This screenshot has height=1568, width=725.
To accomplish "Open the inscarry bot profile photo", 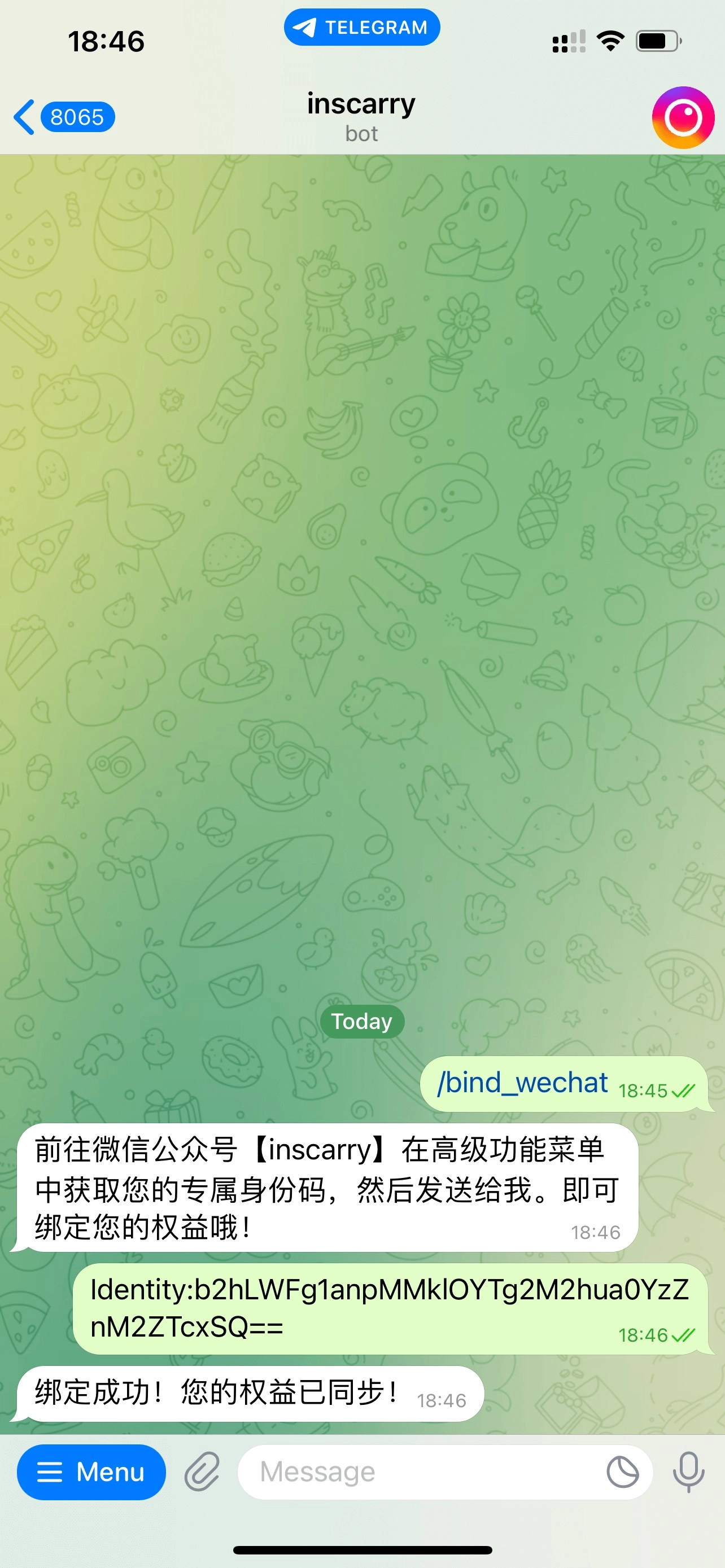I will tap(680, 117).
